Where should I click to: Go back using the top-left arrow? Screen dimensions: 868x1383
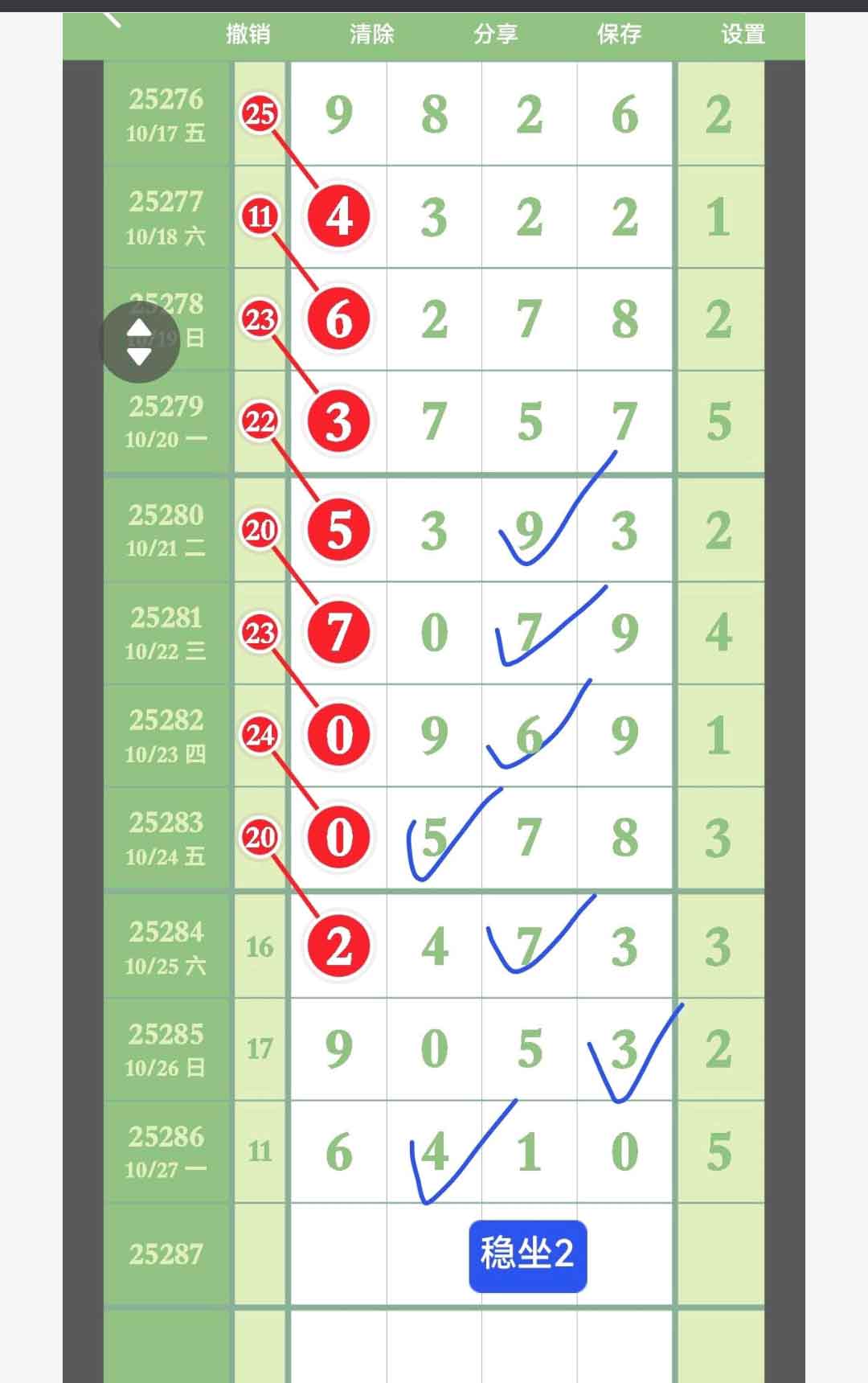click(111, 19)
